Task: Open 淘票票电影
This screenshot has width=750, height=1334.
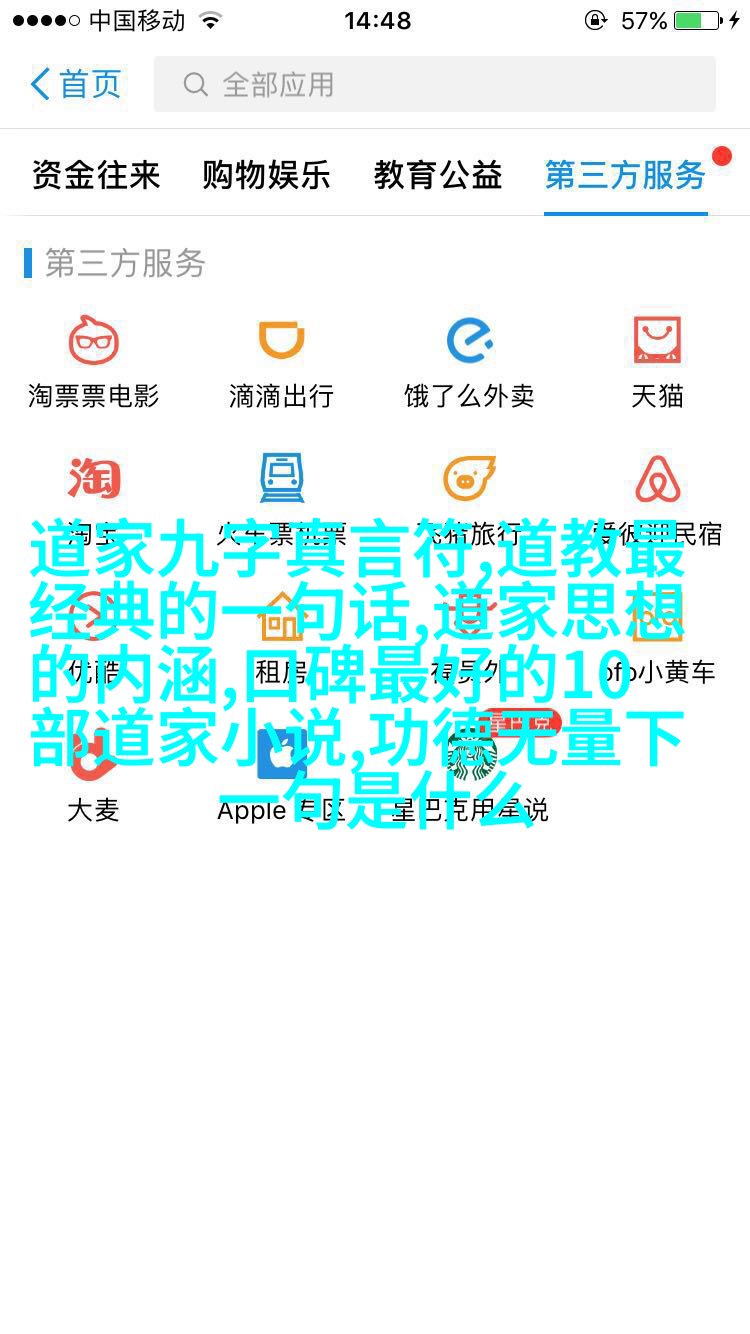Action: 94,360
